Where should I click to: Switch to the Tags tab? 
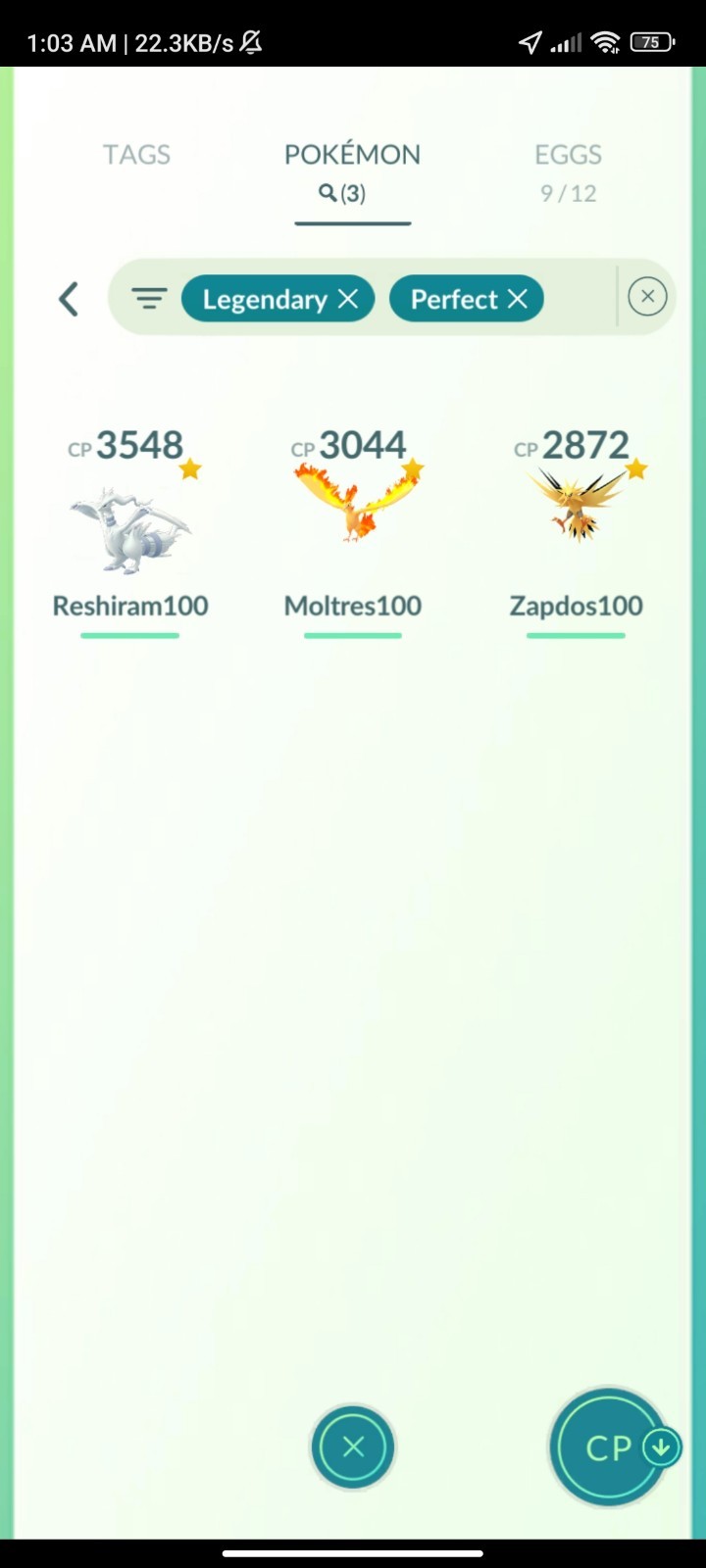(x=136, y=155)
